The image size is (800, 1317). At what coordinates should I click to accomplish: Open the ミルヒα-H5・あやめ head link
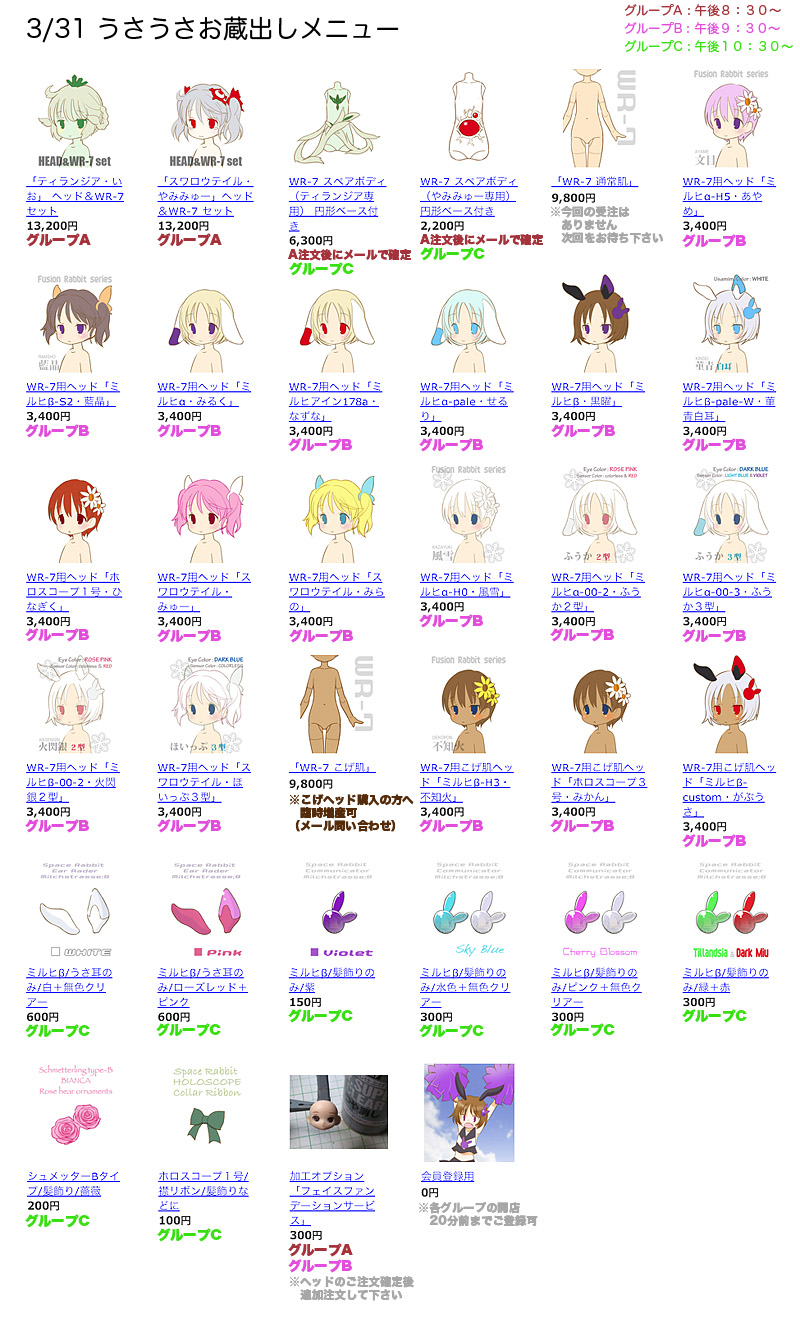click(728, 196)
